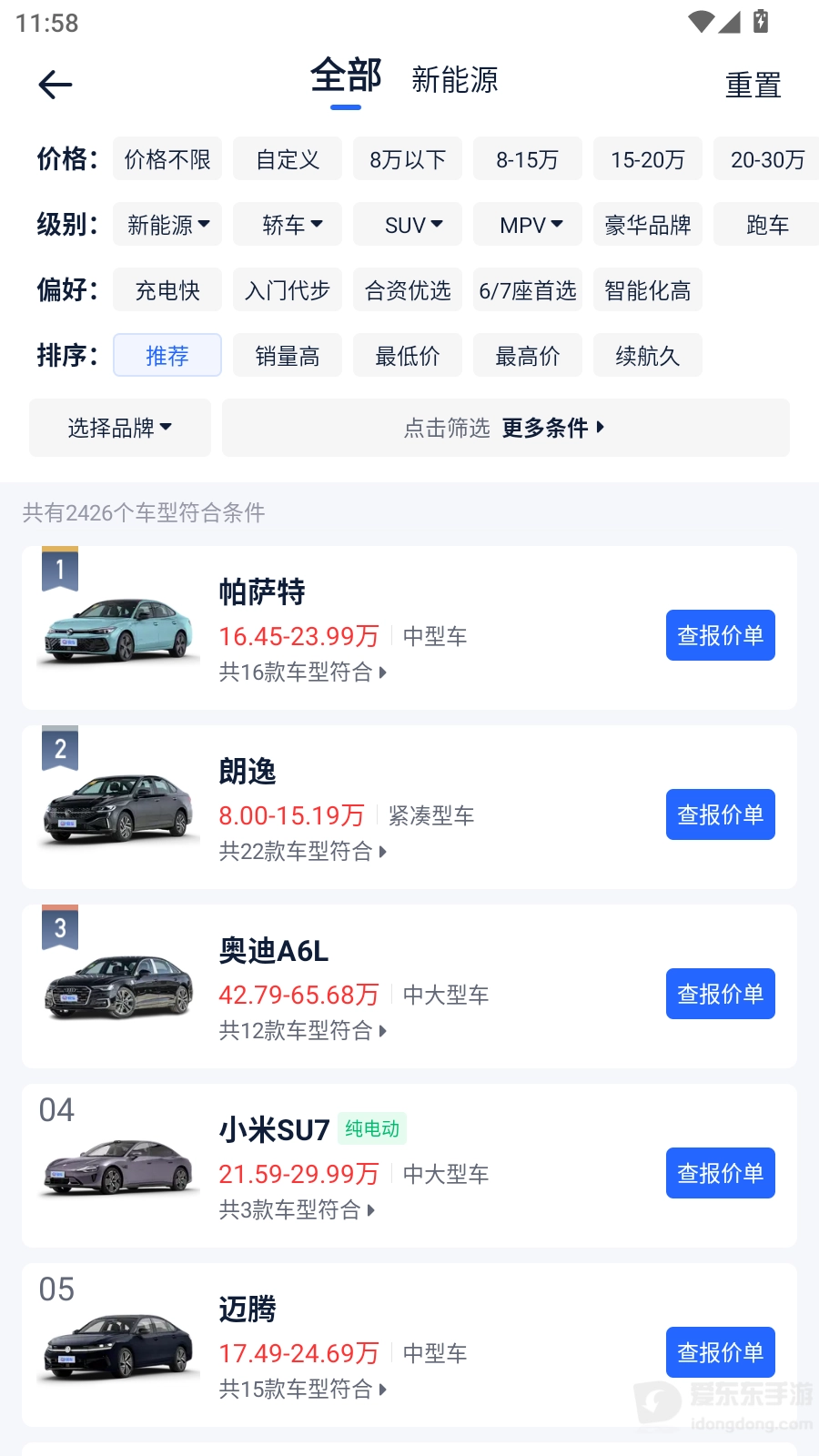Switch to the 新能源 tab
Image resolution: width=819 pixels, height=1456 pixels.
coord(456,81)
